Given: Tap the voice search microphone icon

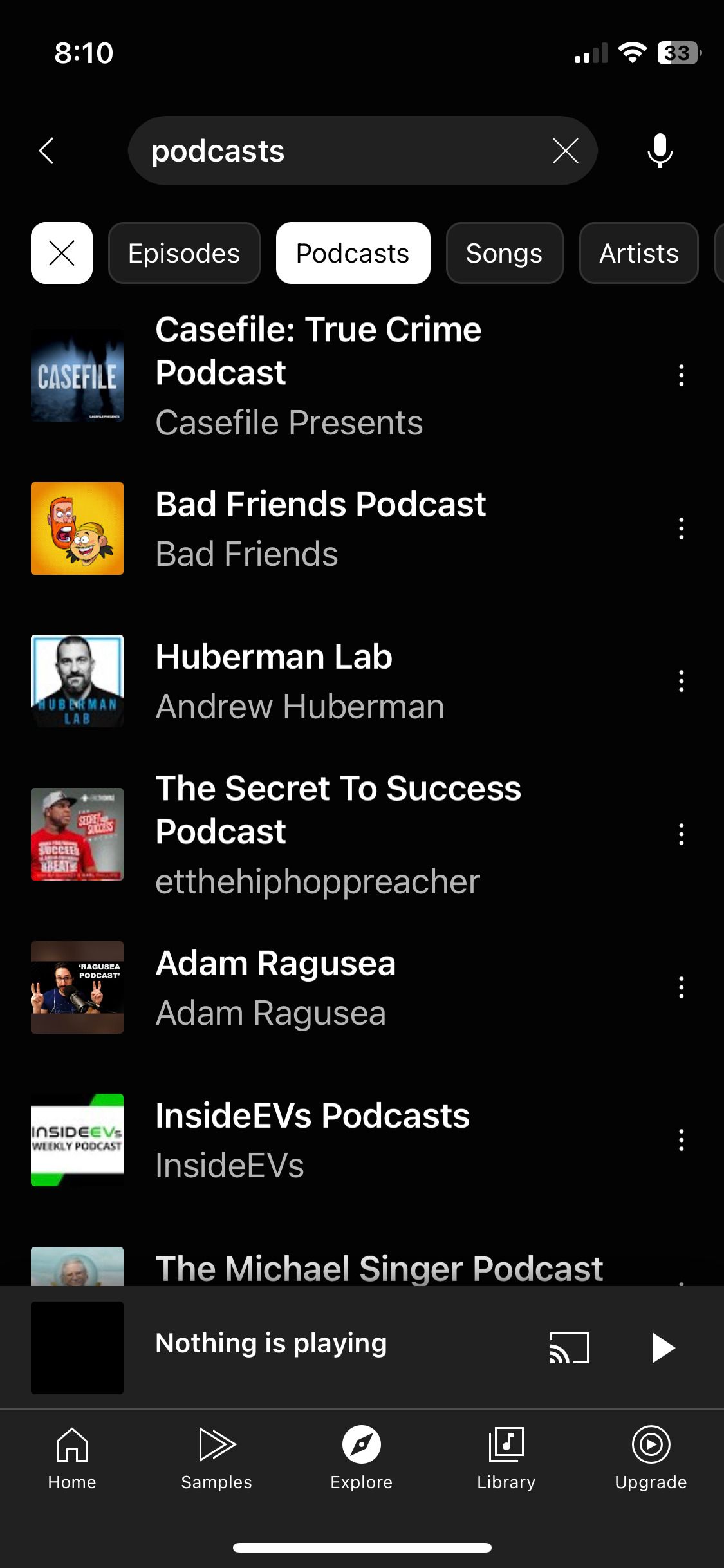Looking at the screenshot, I should 660,151.
